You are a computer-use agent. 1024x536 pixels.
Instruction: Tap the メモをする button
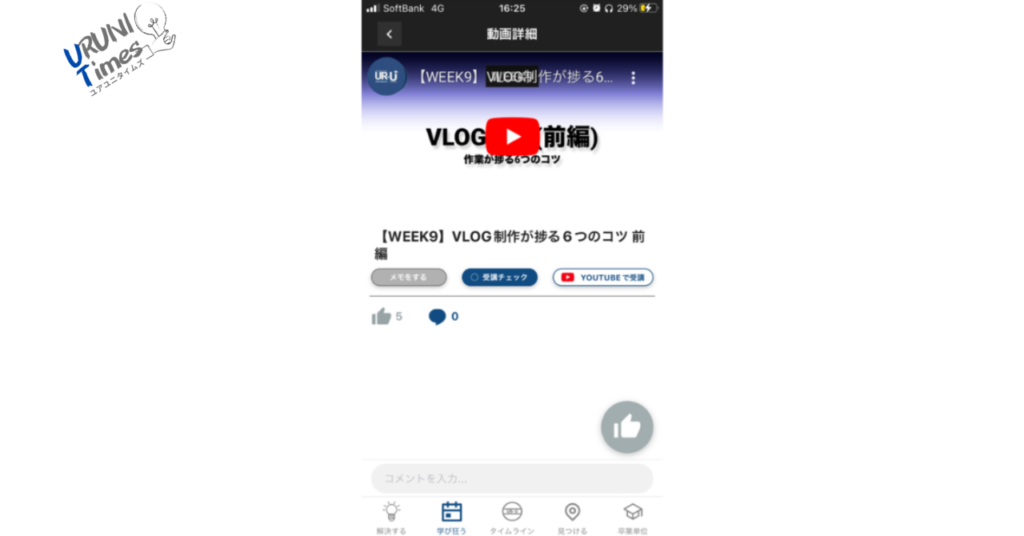(408, 277)
